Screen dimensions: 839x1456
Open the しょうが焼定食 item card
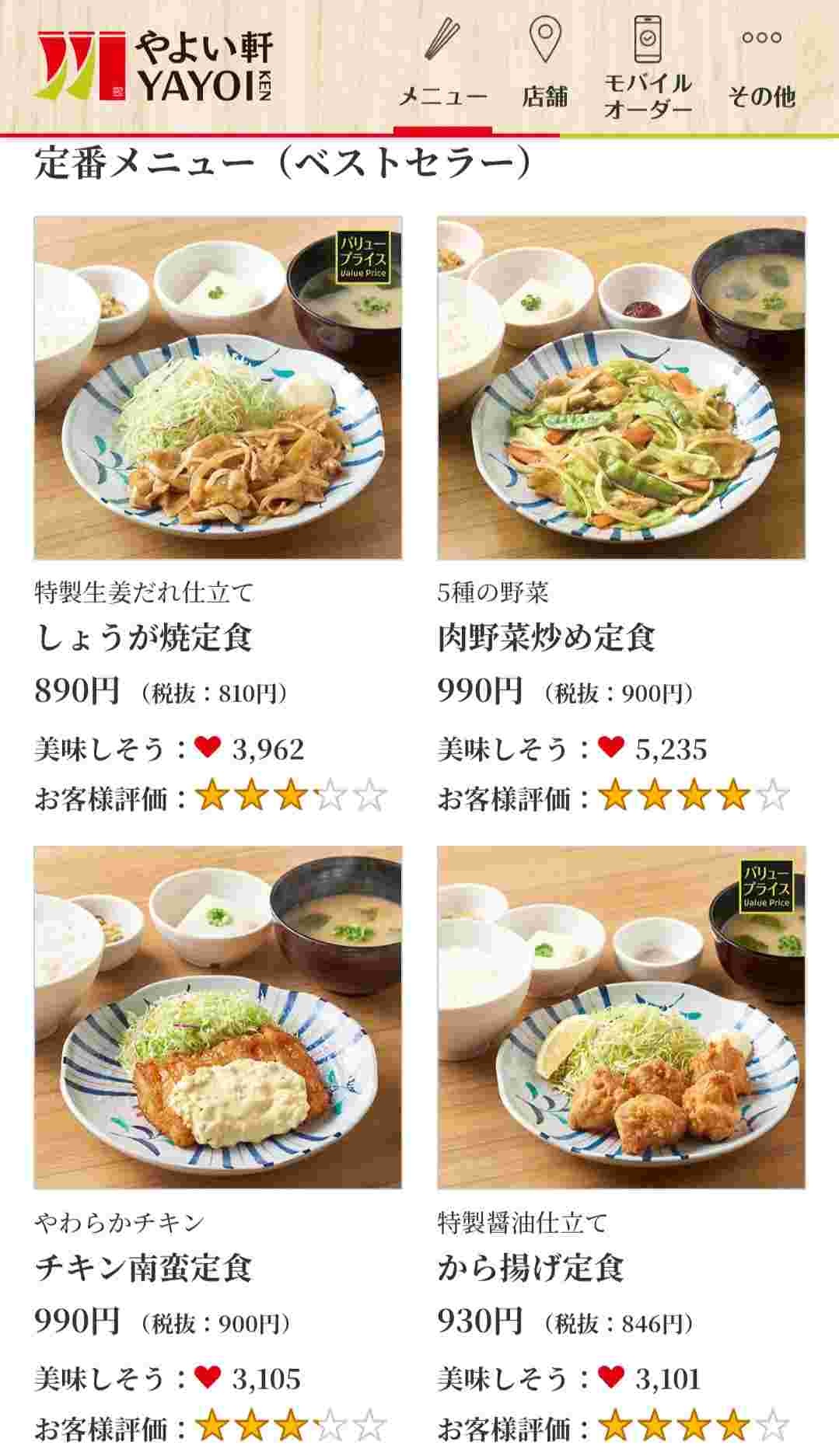click(x=218, y=389)
